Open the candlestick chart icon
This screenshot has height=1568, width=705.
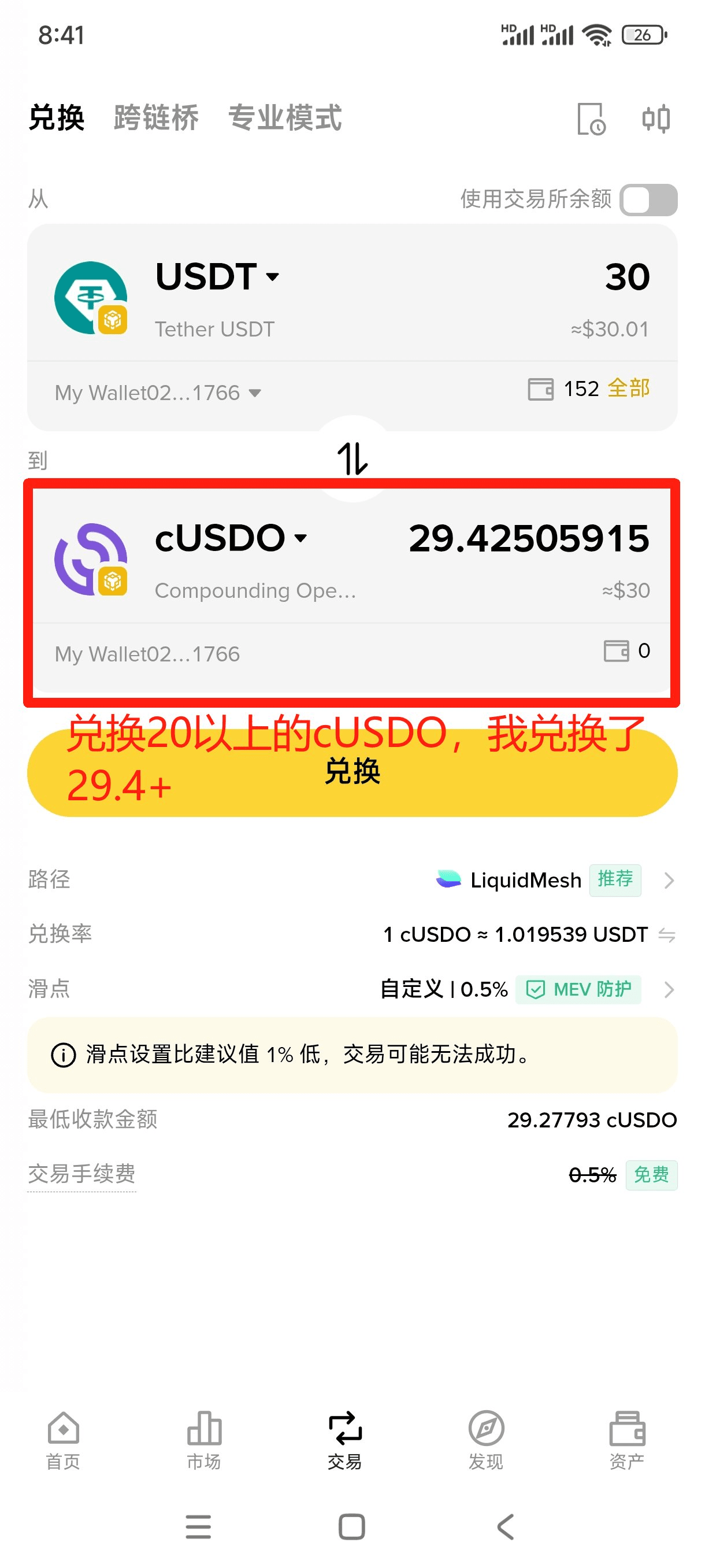[656, 119]
